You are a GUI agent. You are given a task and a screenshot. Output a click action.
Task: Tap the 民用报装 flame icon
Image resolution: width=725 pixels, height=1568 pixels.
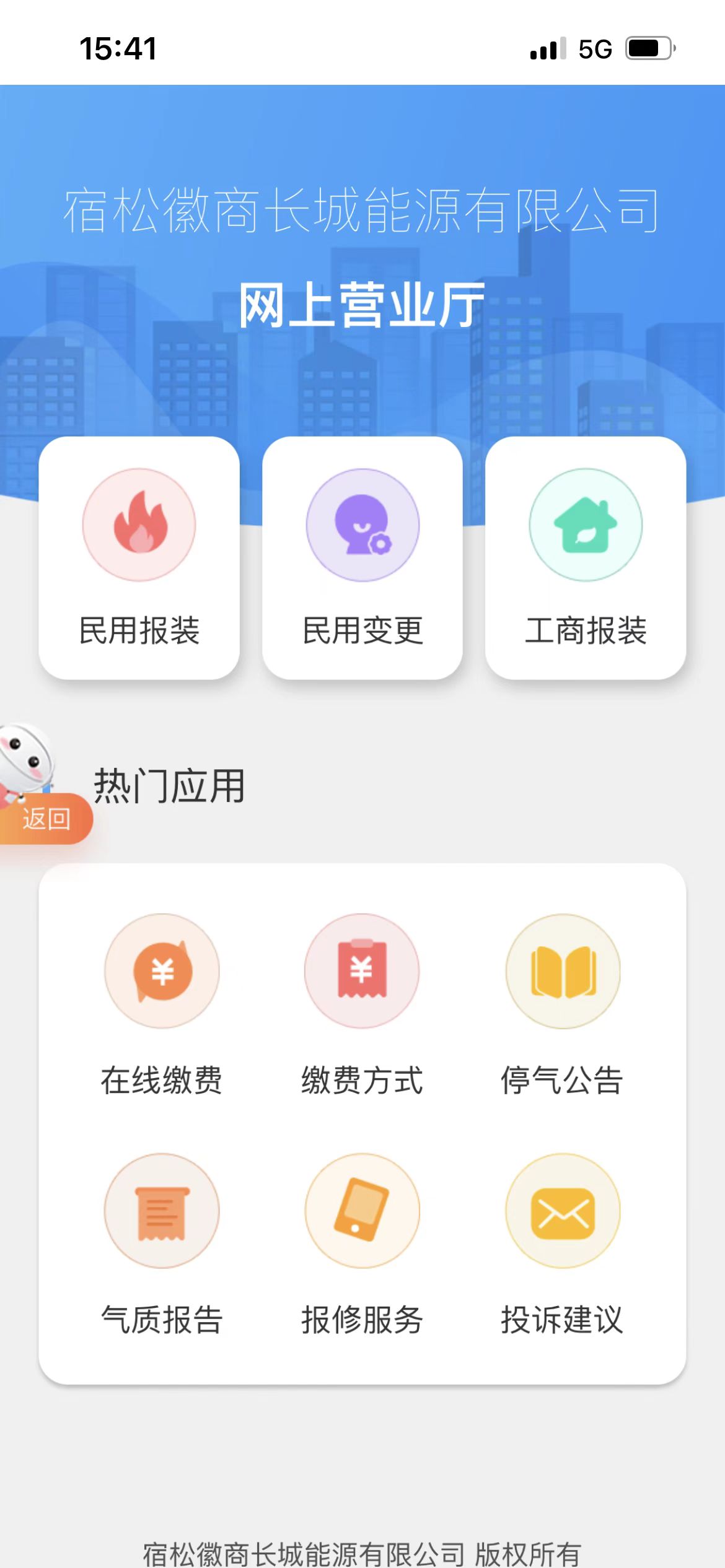(x=141, y=525)
